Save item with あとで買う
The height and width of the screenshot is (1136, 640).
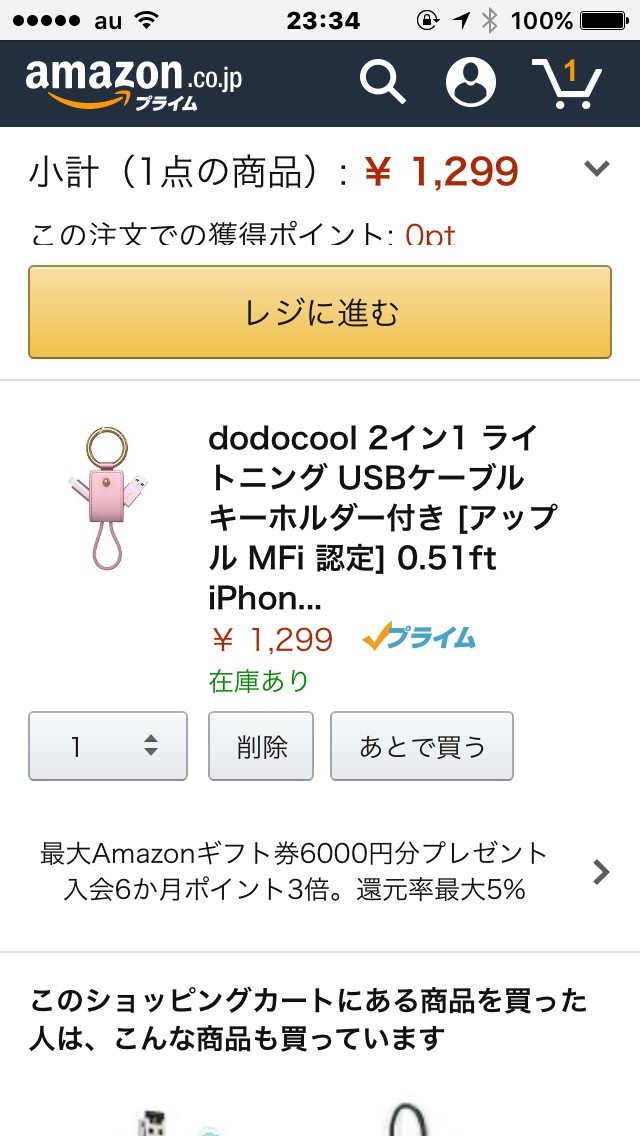(x=422, y=746)
